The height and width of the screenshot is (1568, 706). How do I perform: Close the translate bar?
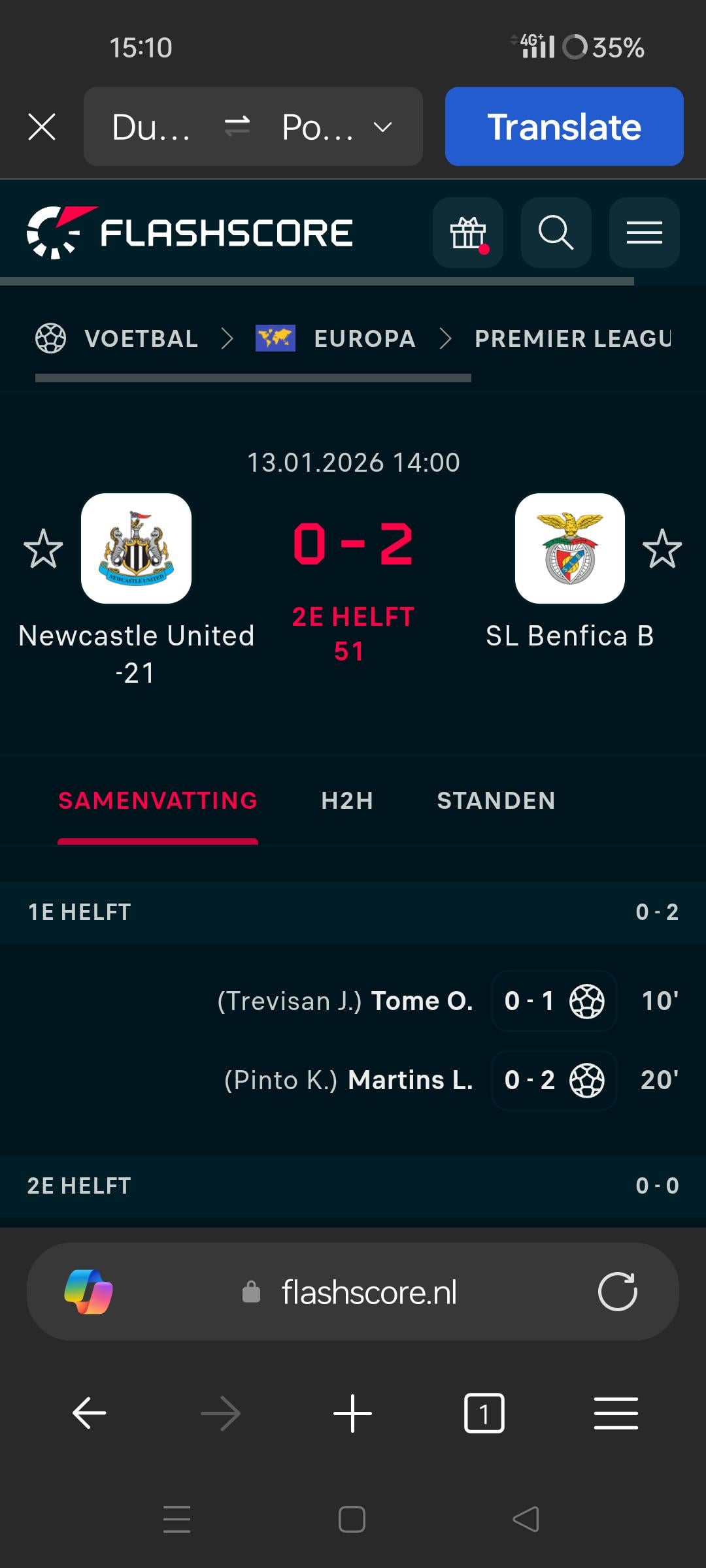click(42, 127)
